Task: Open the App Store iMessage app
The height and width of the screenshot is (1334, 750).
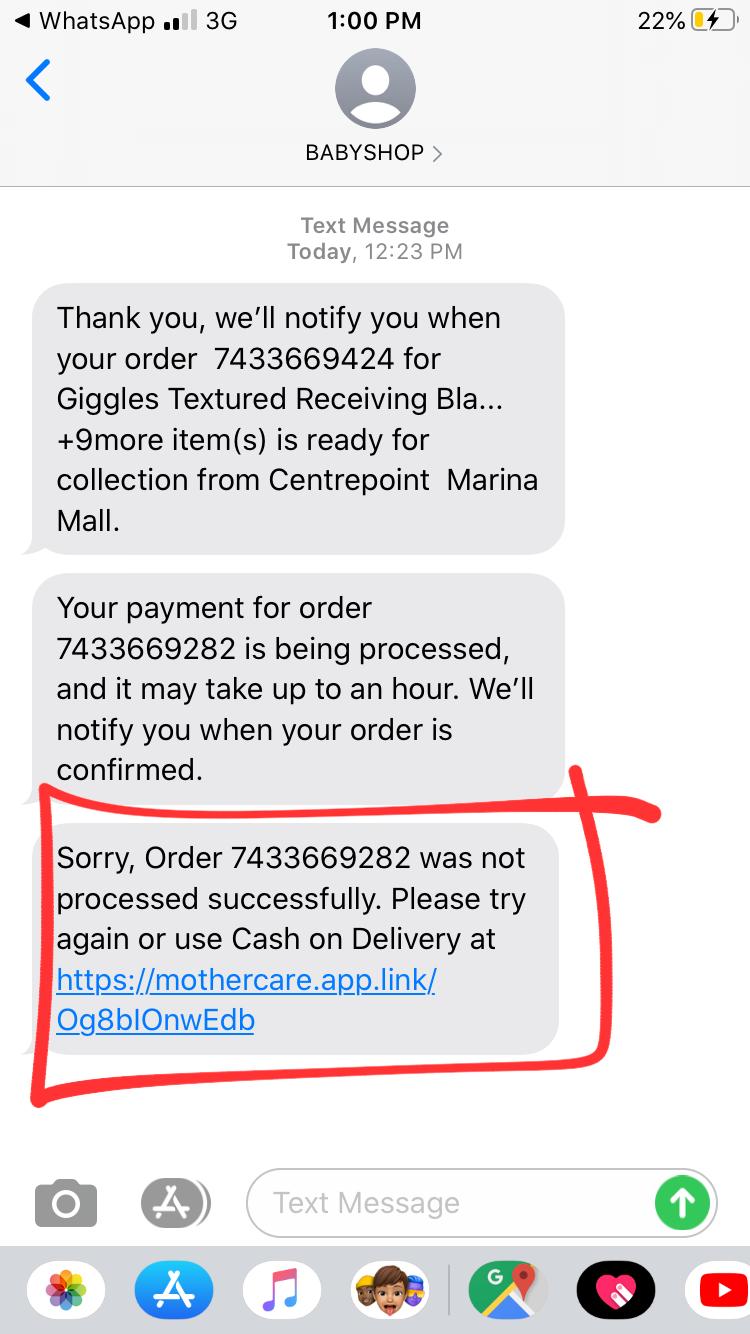Action: click(174, 1290)
